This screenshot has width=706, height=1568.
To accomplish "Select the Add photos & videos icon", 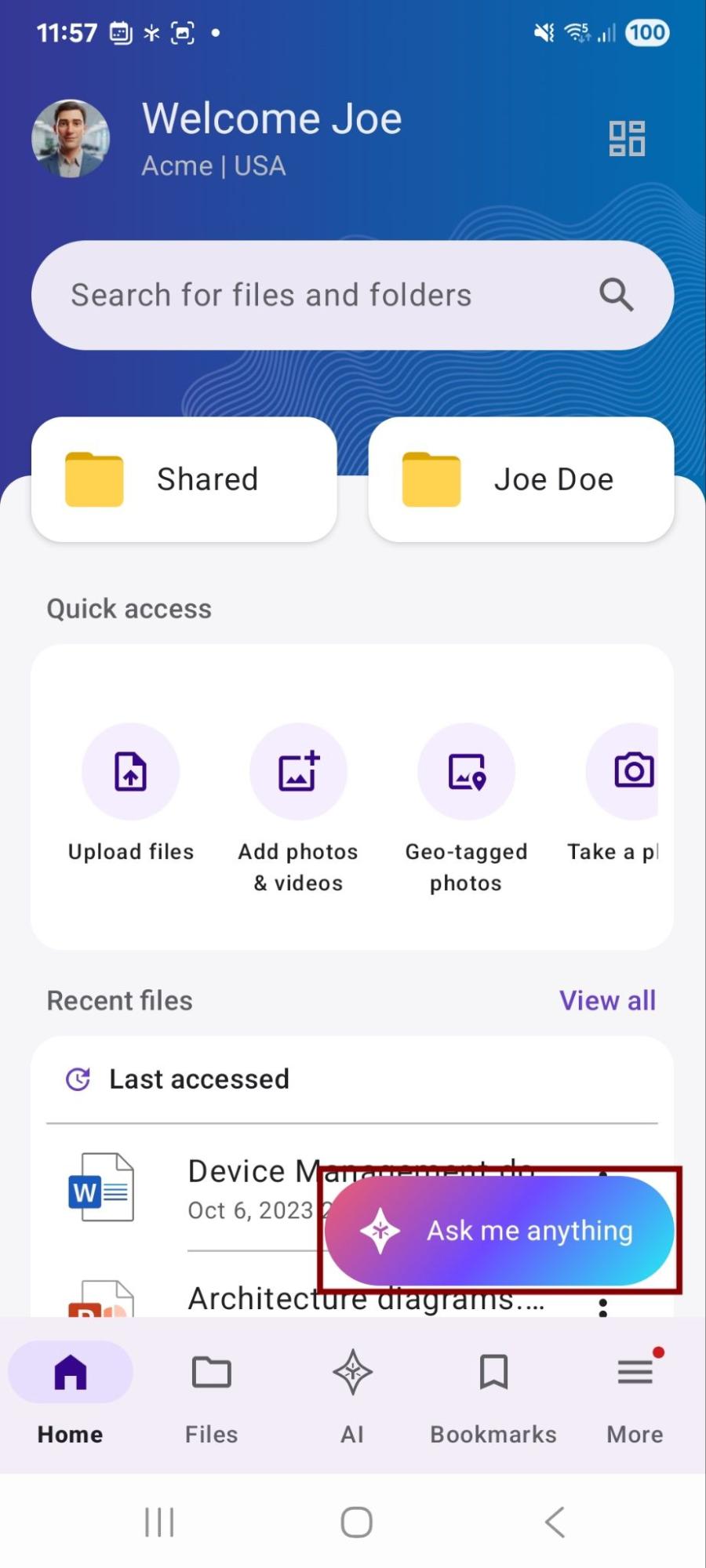I will pos(298,771).
